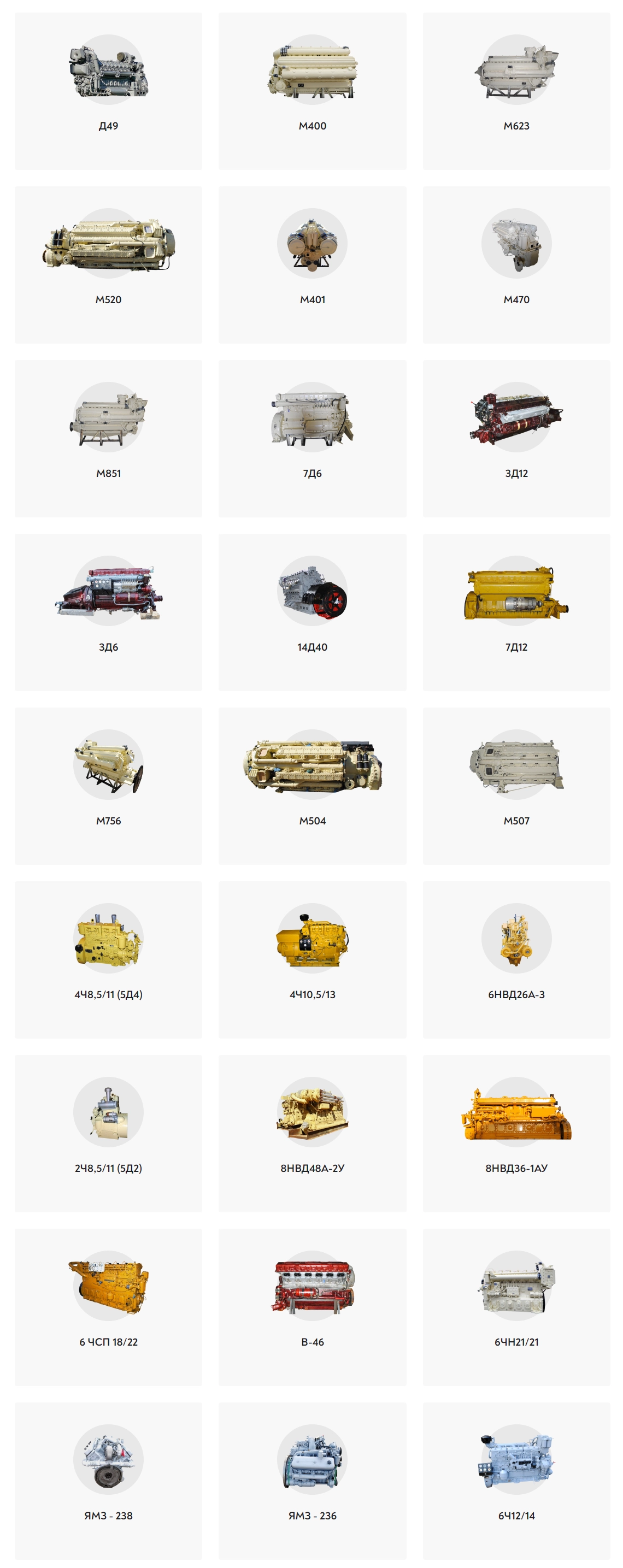The height and width of the screenshot is (1568, 623).
Task: Open the 6ЧН21/21 engine tile
Action: coord(516,1307)
